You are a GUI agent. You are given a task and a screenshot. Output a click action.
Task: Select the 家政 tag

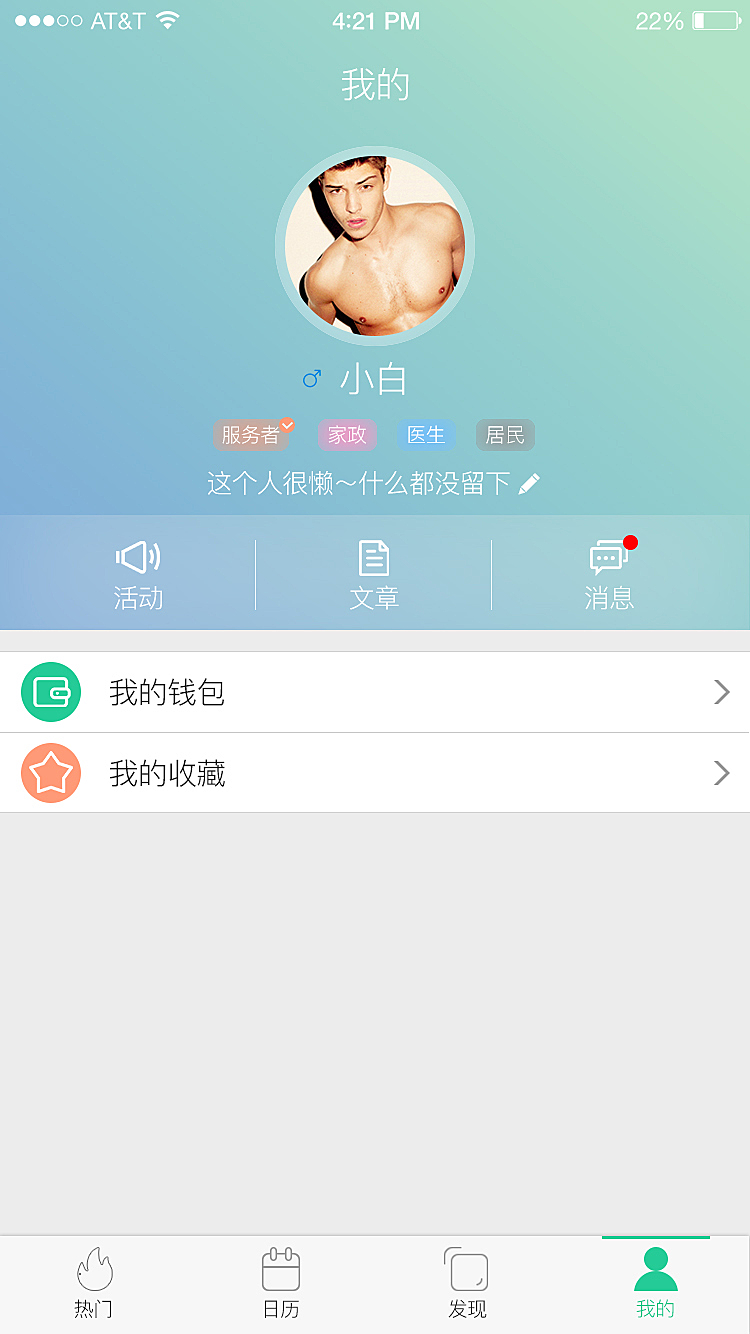347,435
